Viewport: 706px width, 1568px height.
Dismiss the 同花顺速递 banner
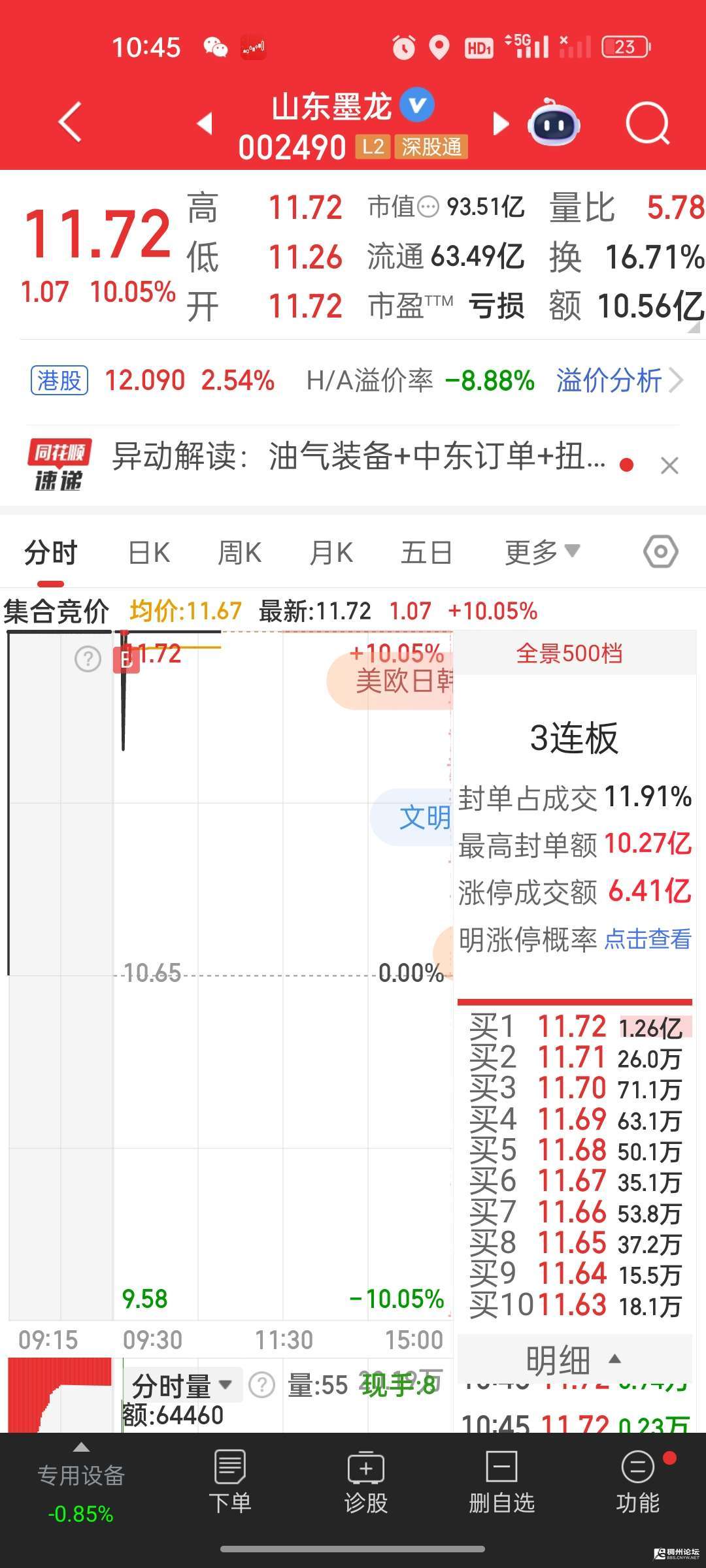pyautogui.click(x=669, y=466)
